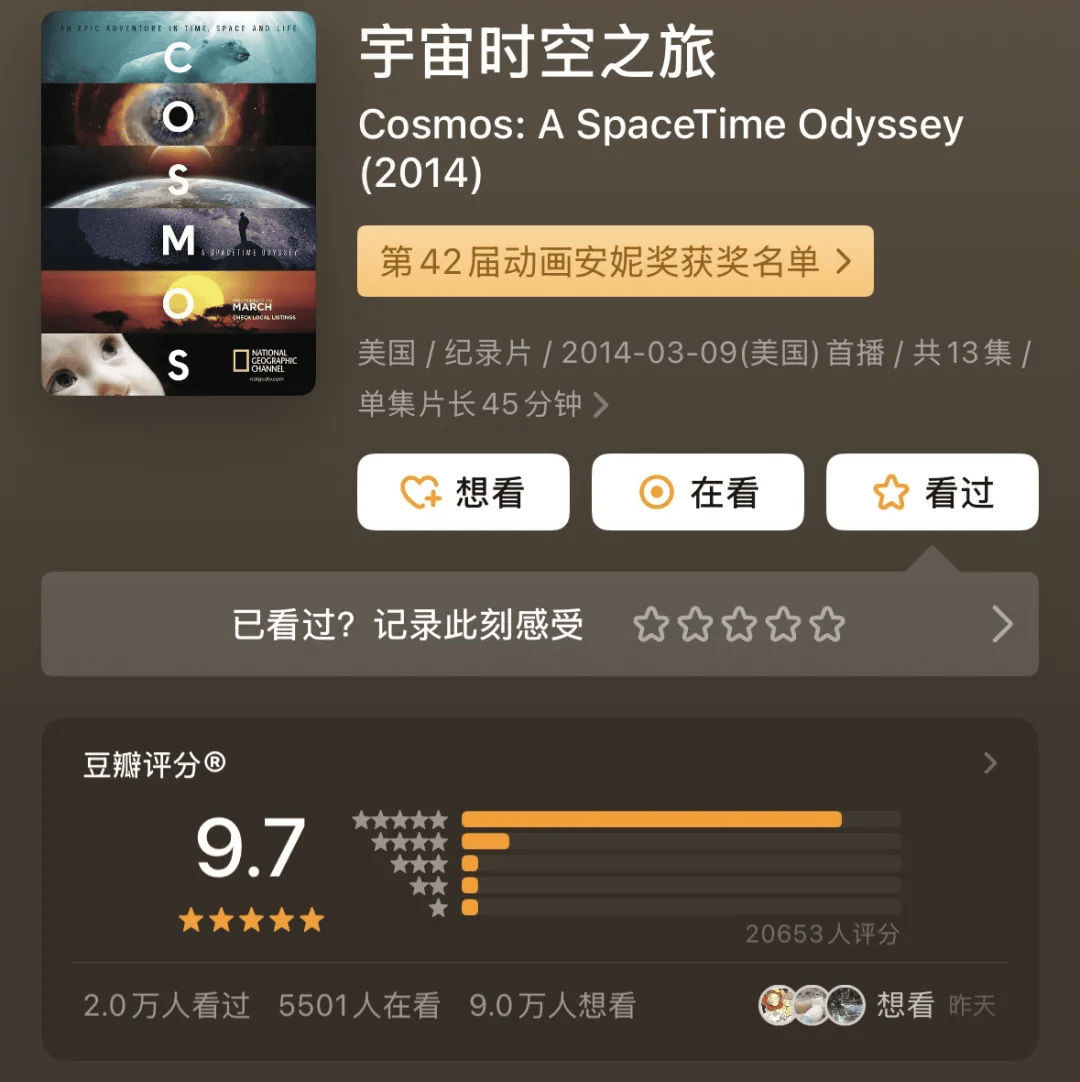Open the 第42届动画安妮奖获奖名单 awards link
The image size is (1080, 1082).
pos(615,262)
